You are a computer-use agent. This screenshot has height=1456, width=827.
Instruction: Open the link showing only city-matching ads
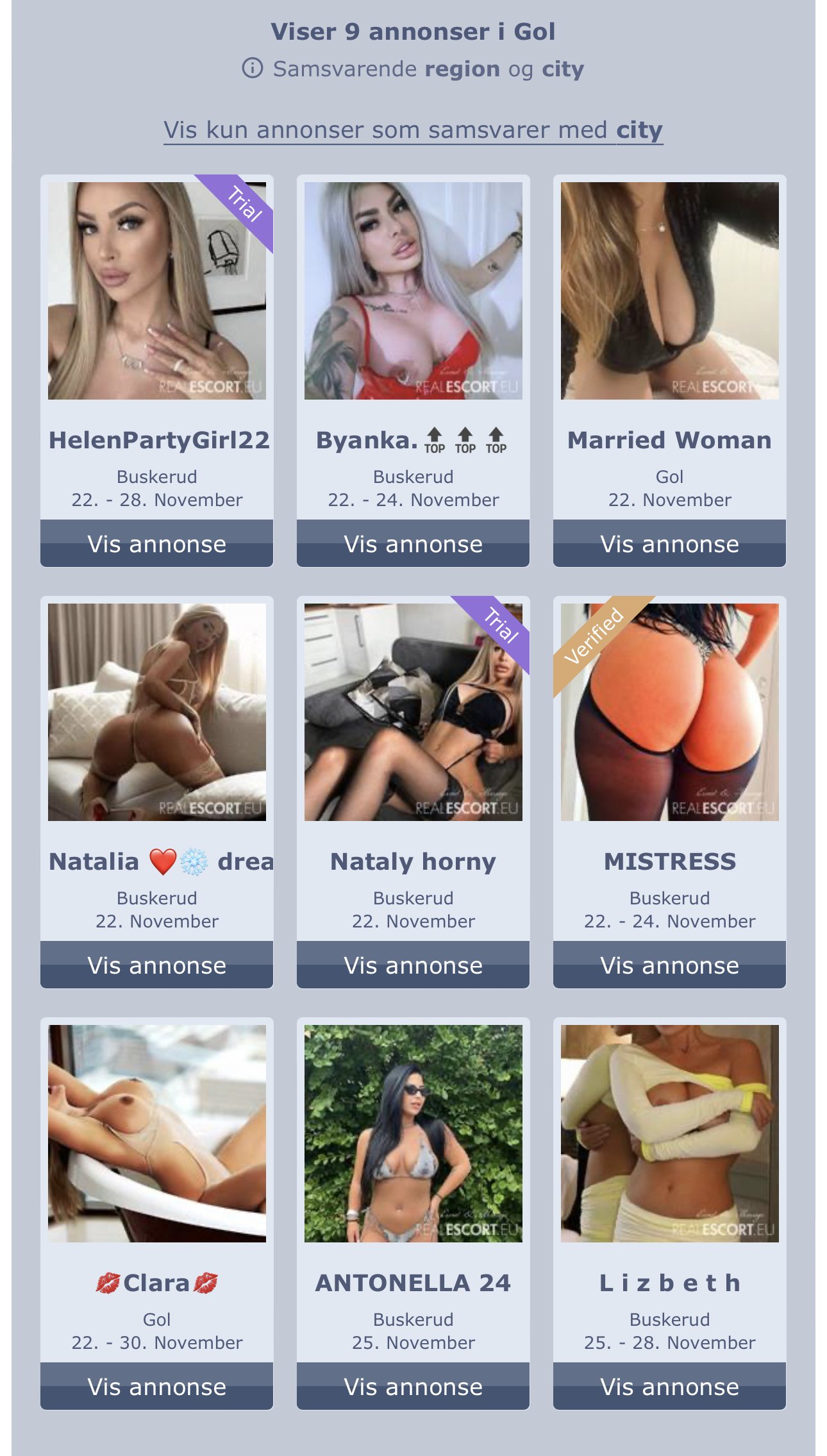tap(413, 130)
